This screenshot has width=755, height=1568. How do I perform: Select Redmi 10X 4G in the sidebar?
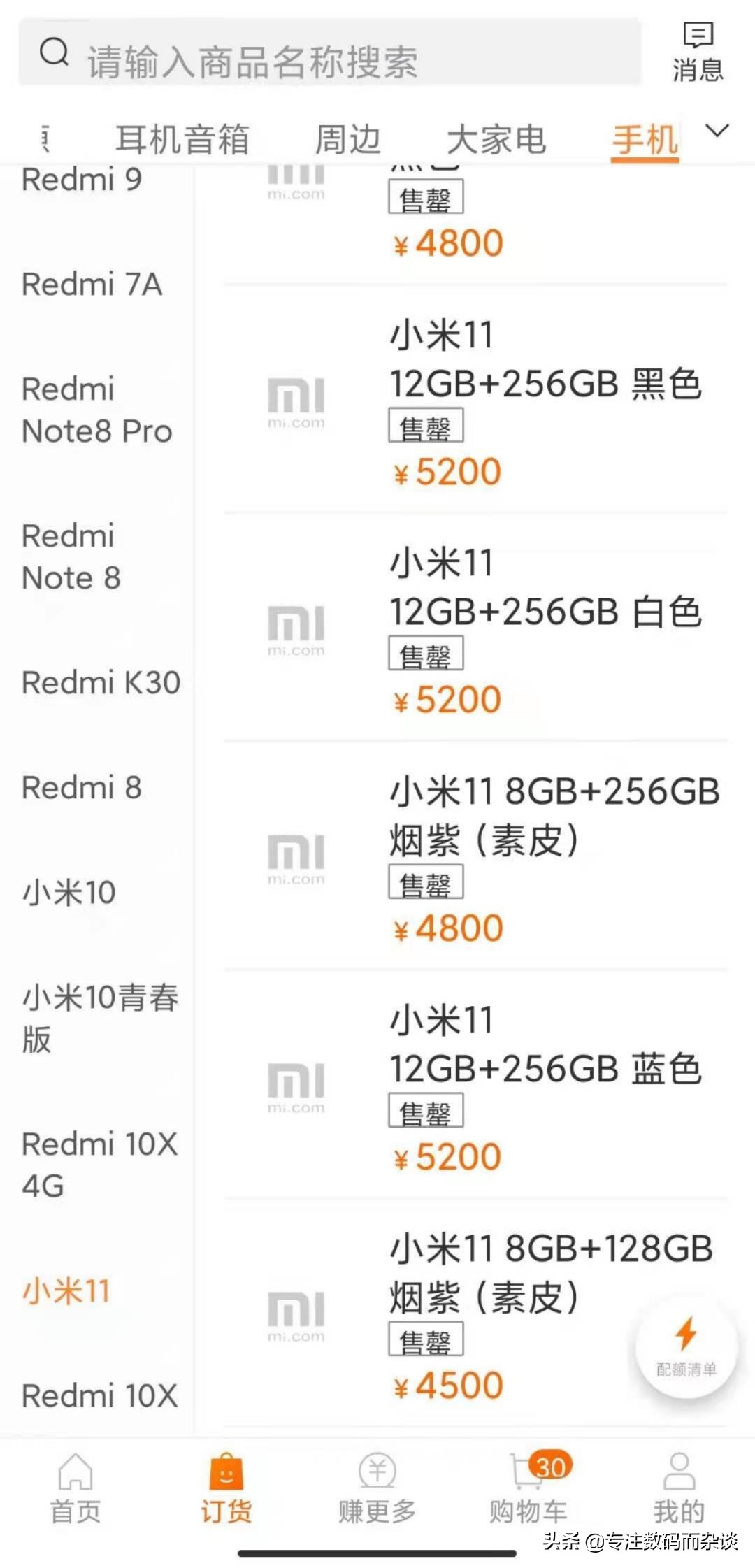pyautogui.click(x=99, y=1164)
